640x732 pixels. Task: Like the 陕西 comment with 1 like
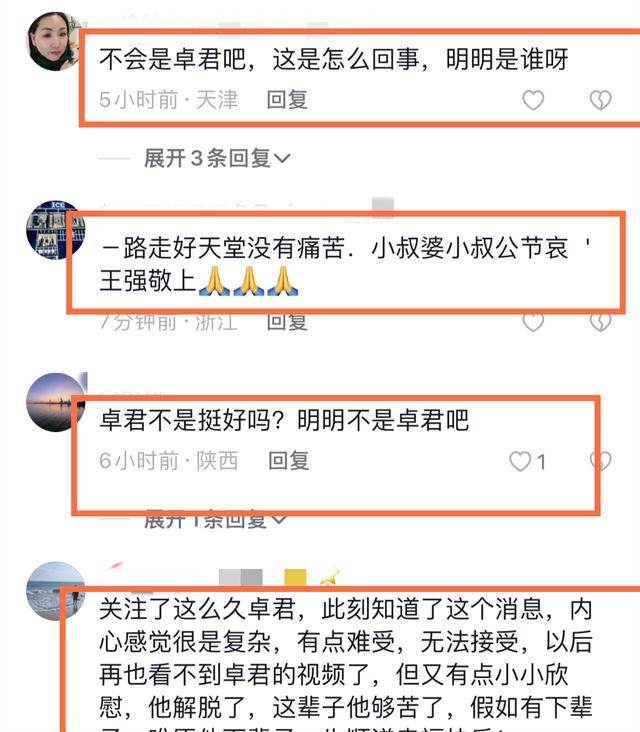pos(521,462)
